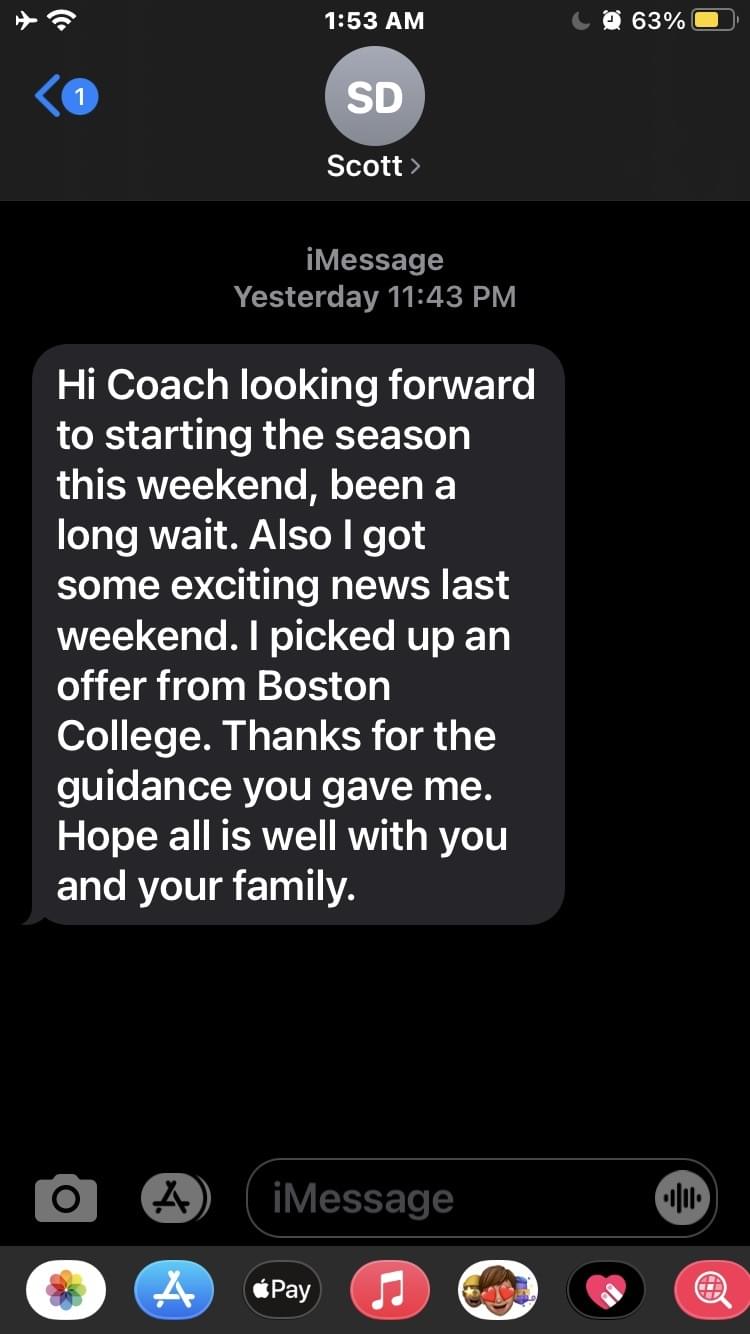The height and width of the screenshot is (1334, 750).
Task: Open Memoji stickers
Action: tap(497, 1290)
